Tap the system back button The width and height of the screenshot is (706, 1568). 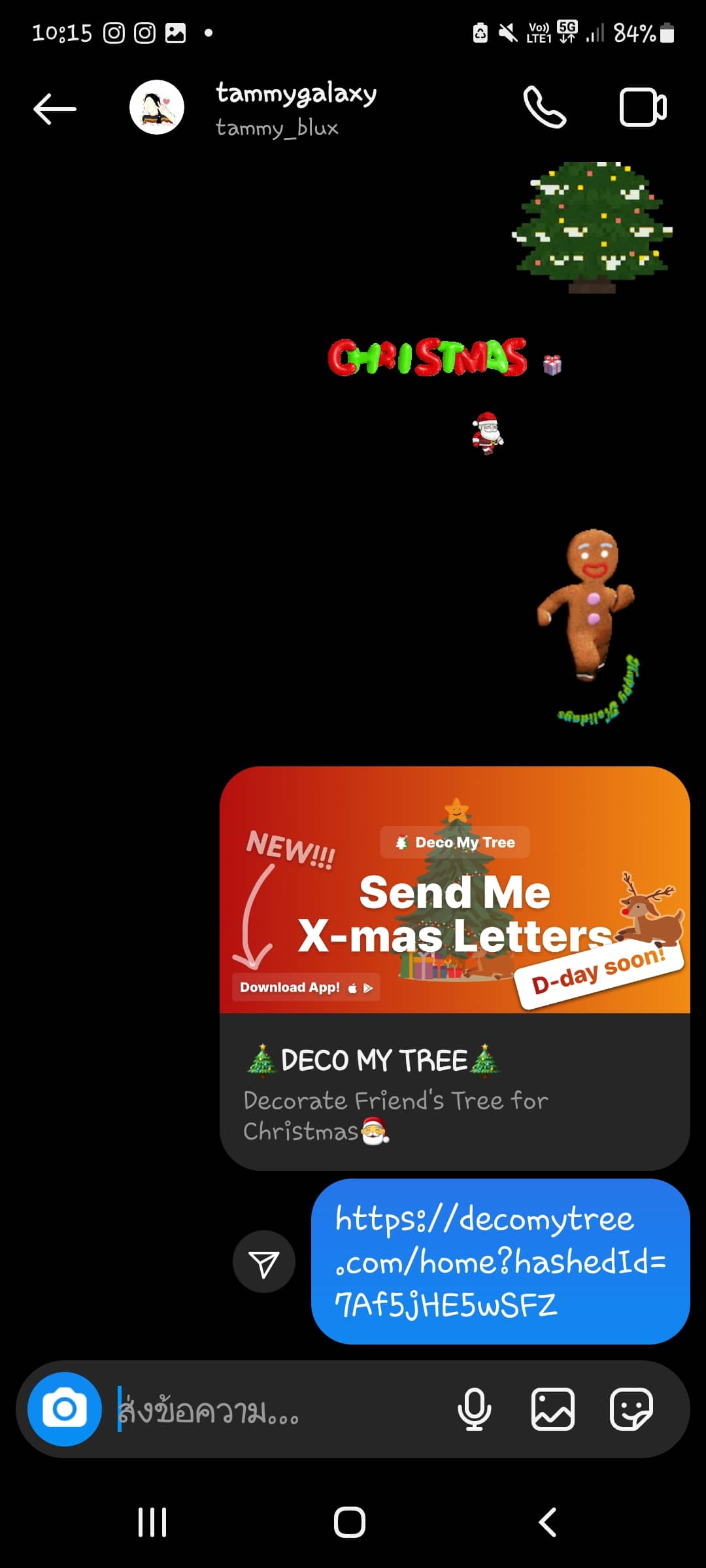pyautogui.click(x=548, y=1522)
